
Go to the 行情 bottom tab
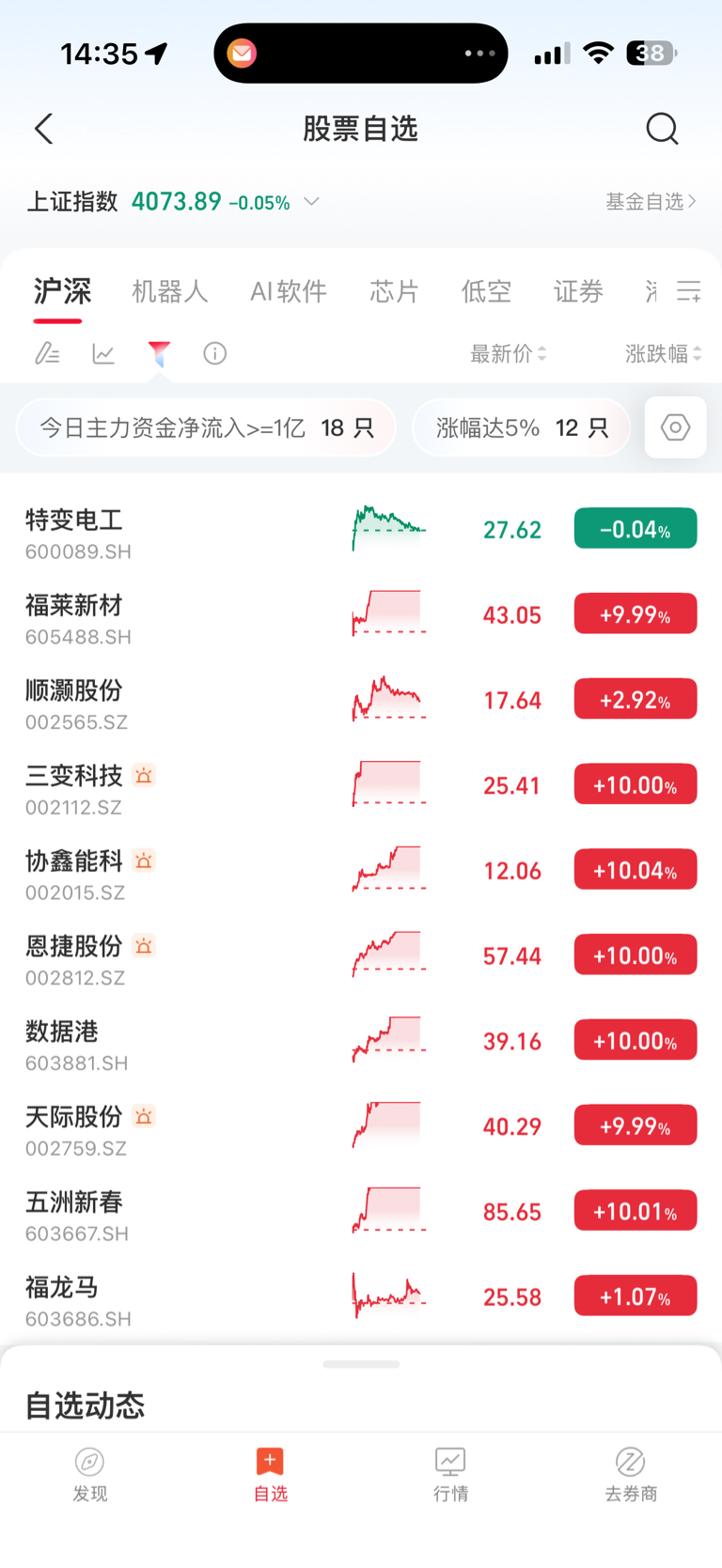450,1474
